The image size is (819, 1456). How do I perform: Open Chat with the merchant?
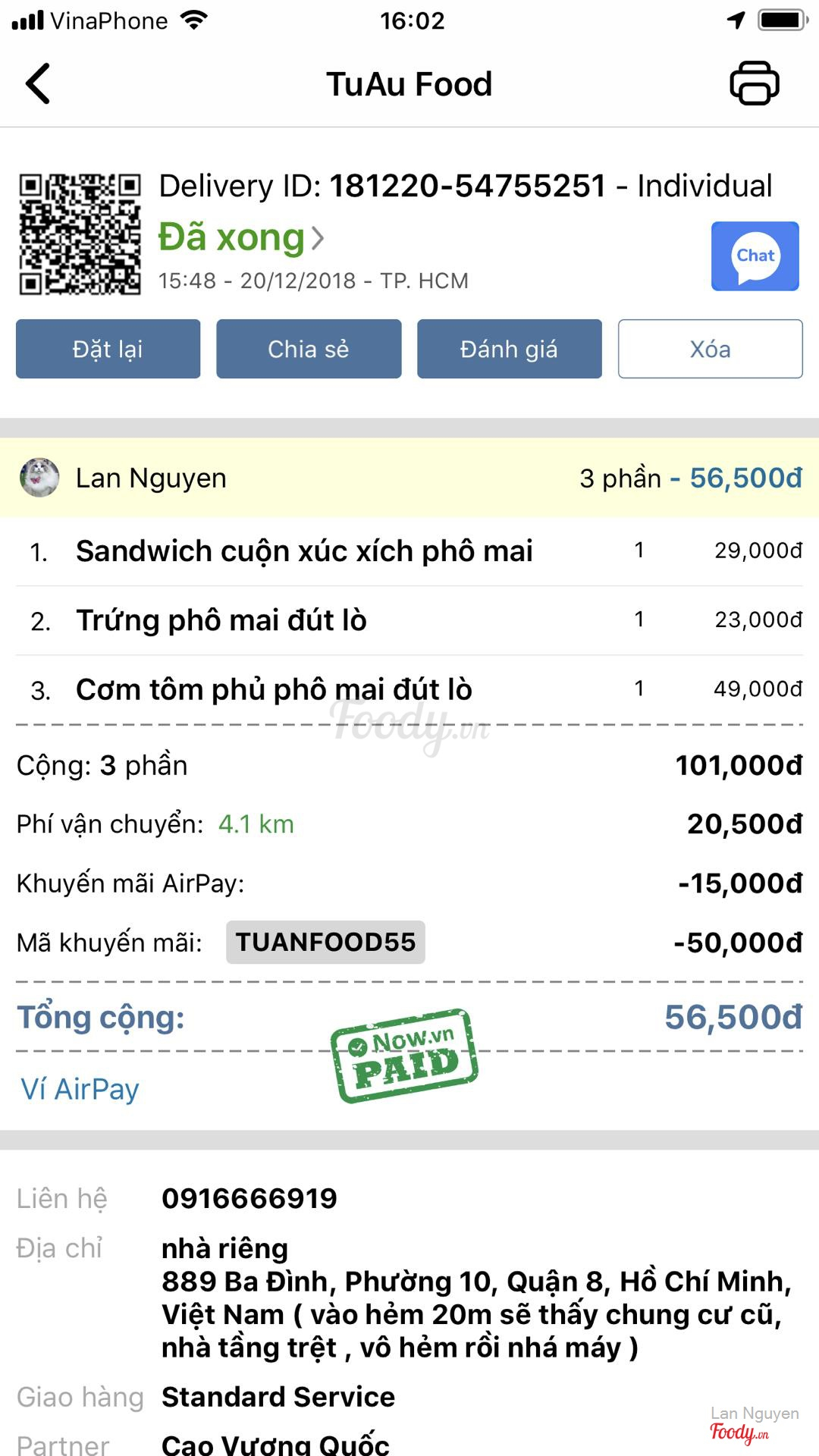(x=755, y=256)
